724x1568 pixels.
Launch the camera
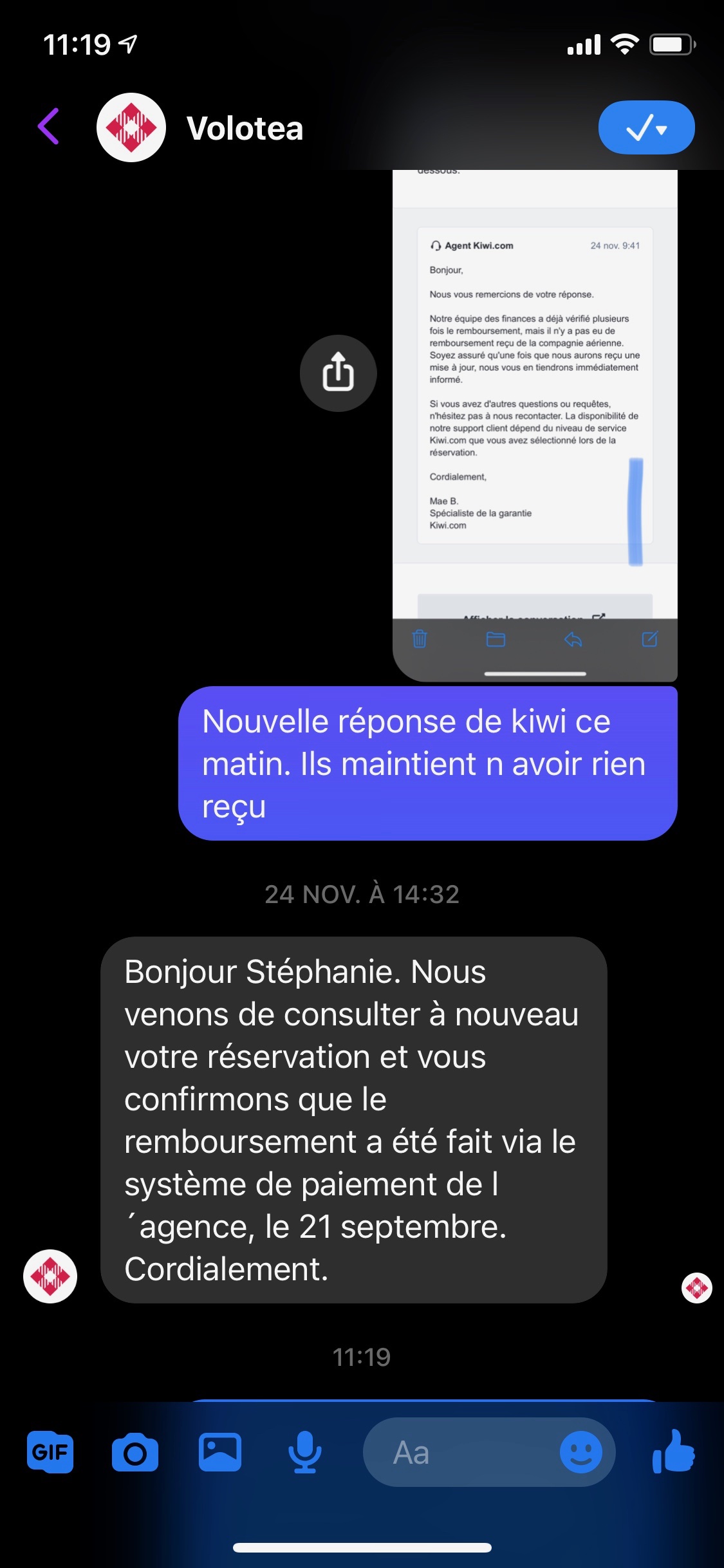[x=135, y=1452]
